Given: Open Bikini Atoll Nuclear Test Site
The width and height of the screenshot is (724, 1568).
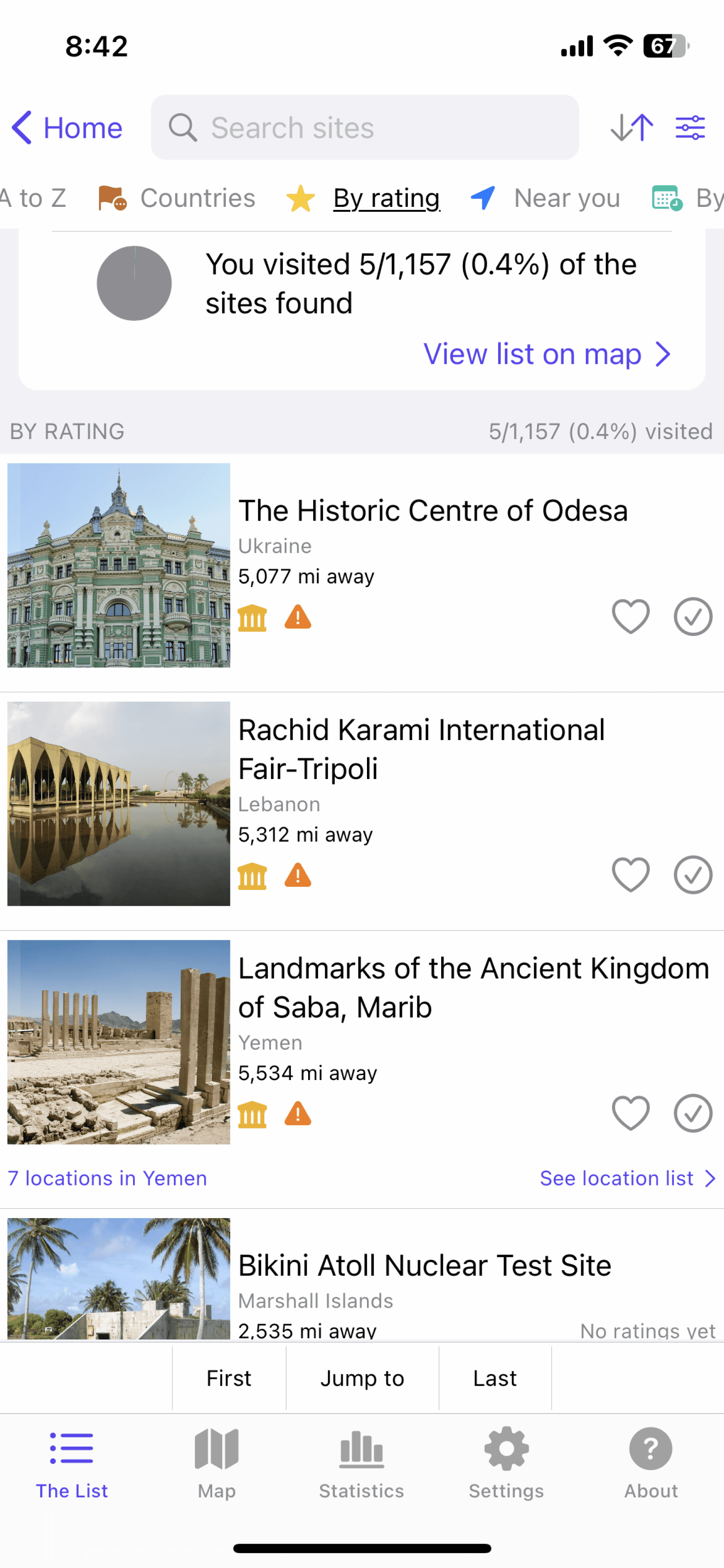Looking at the screenshot, I should tap(424, 1266).
